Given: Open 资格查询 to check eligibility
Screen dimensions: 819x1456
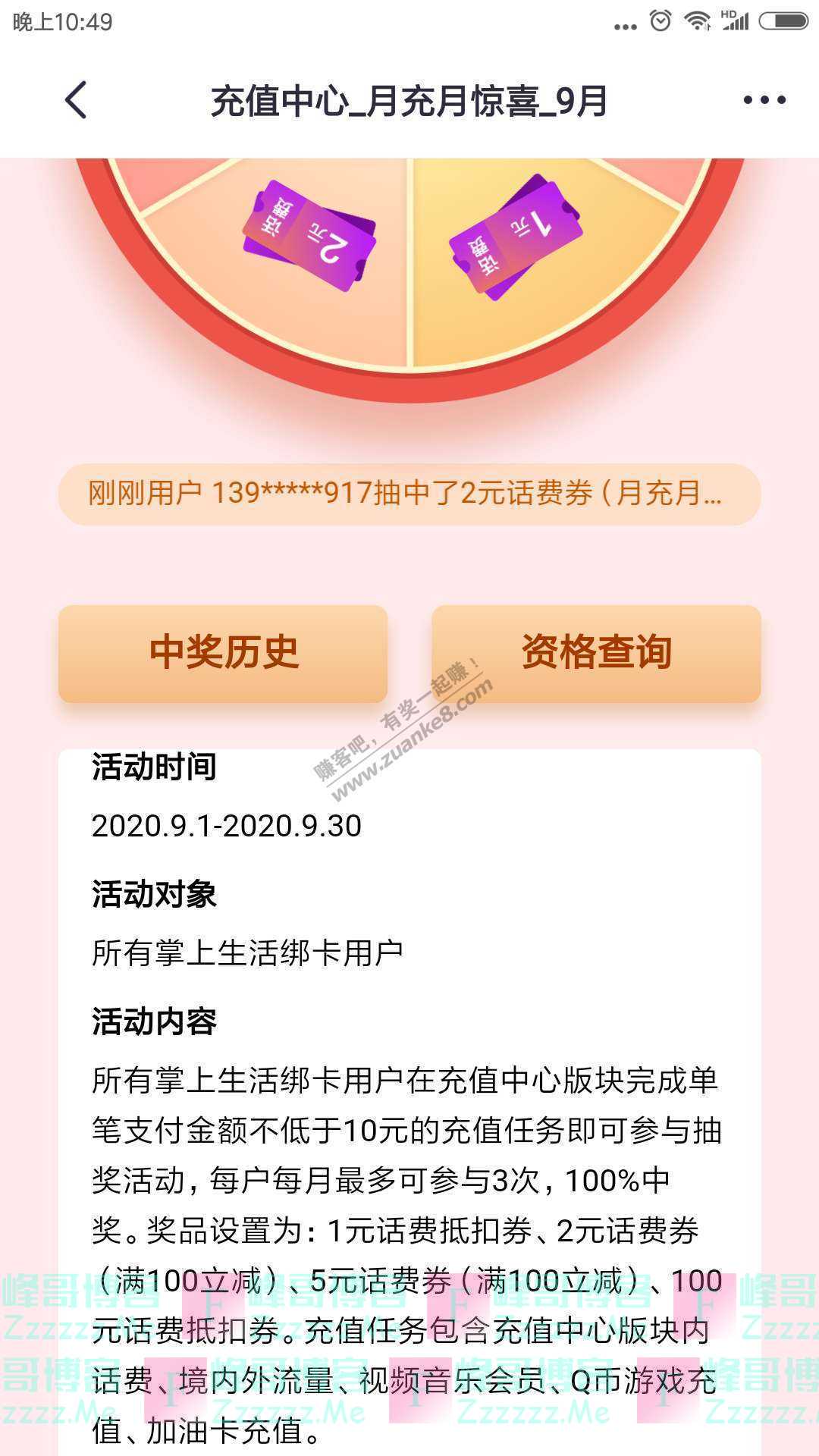Looking at the screenshot, I should tap(597, 651).
